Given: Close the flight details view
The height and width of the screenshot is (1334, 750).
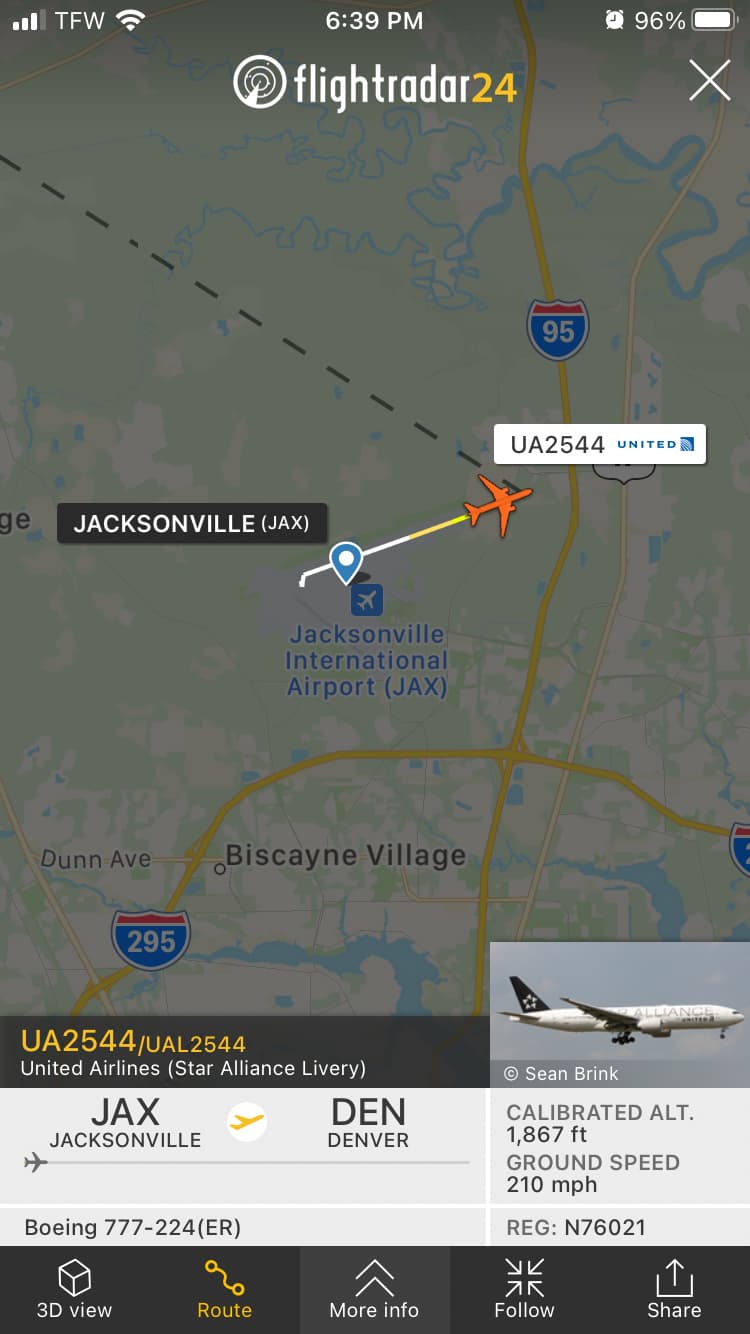Looking at the screenshot, I should (x=709, y=80).
